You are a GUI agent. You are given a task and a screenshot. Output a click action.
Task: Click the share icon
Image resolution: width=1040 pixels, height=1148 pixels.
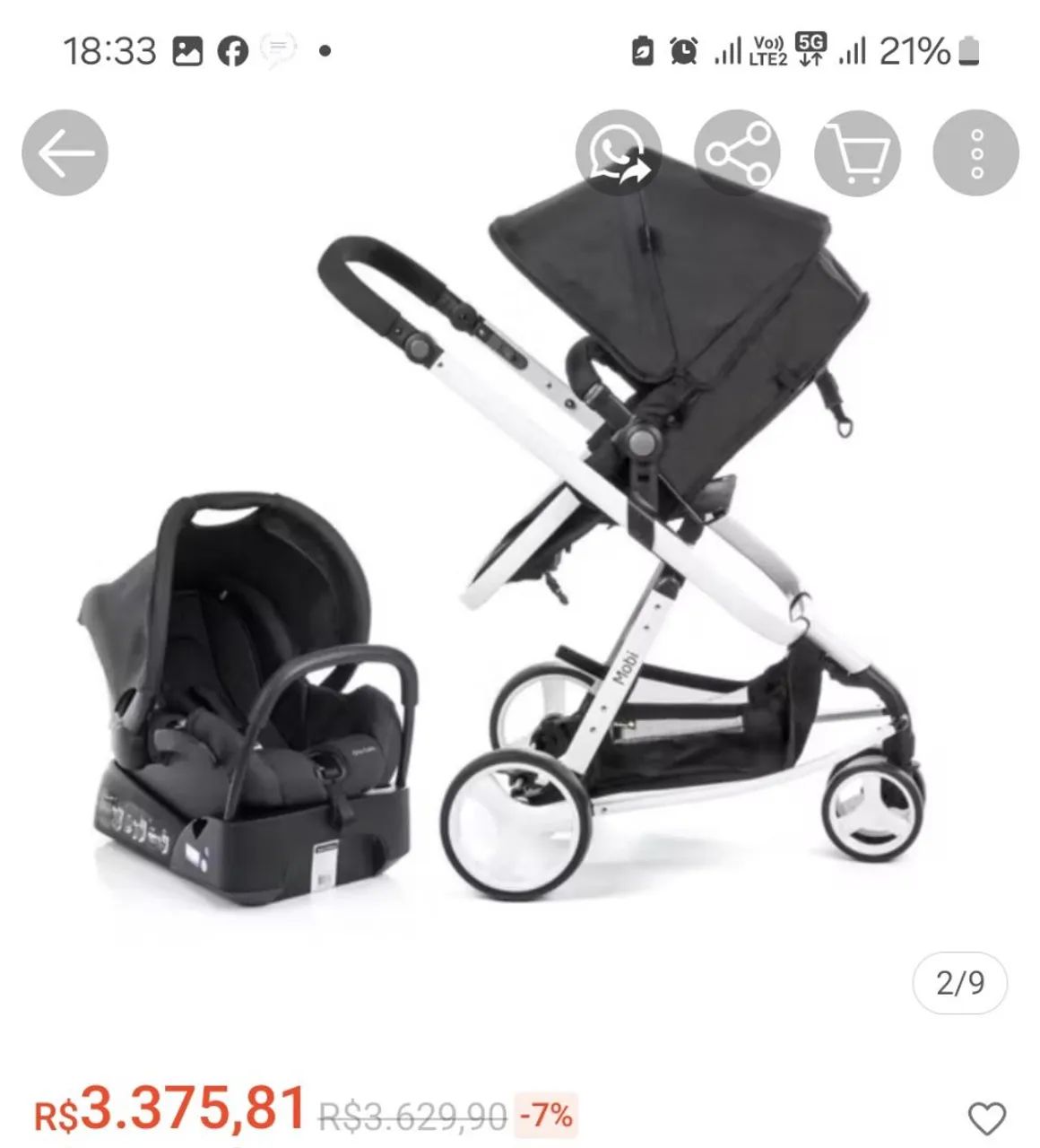click(x=737, y=152)
